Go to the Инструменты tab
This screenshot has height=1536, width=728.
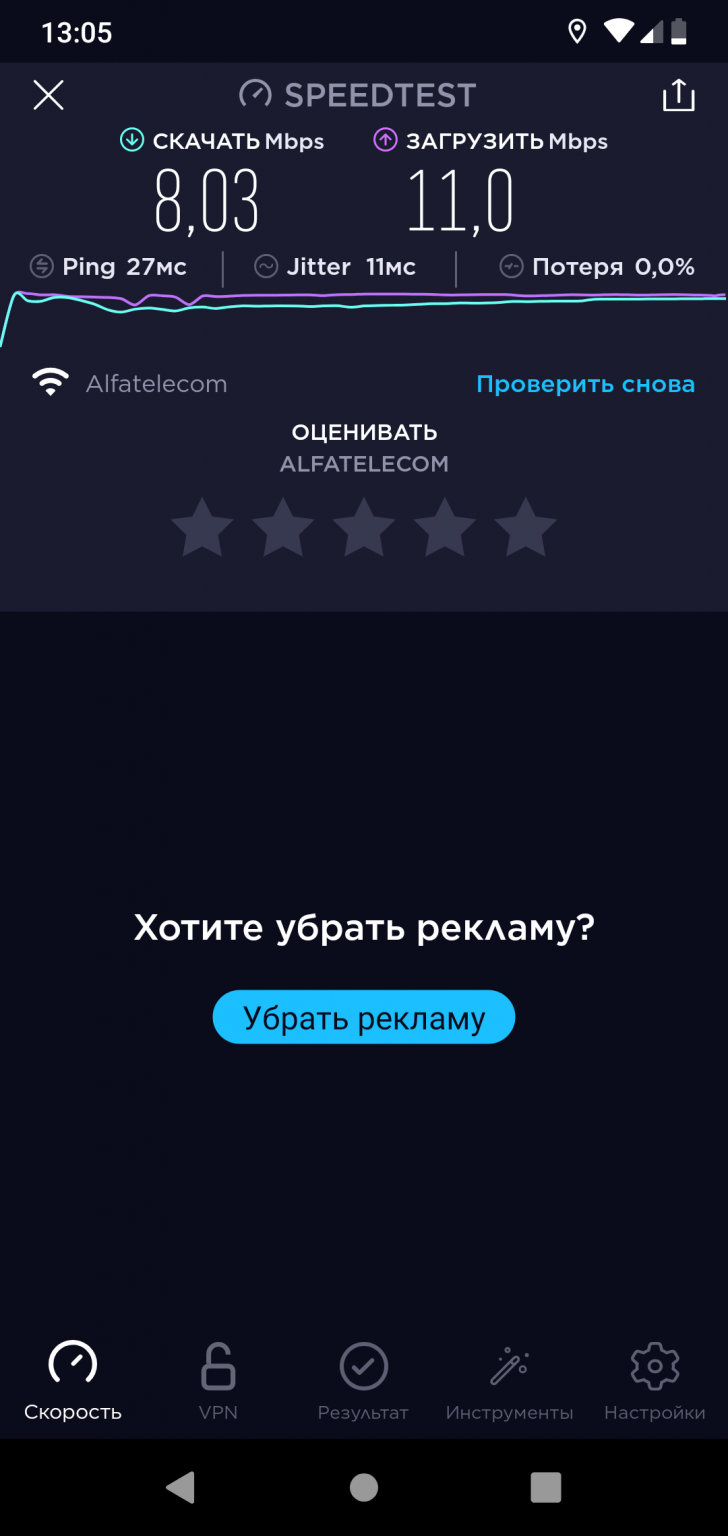509,1381
